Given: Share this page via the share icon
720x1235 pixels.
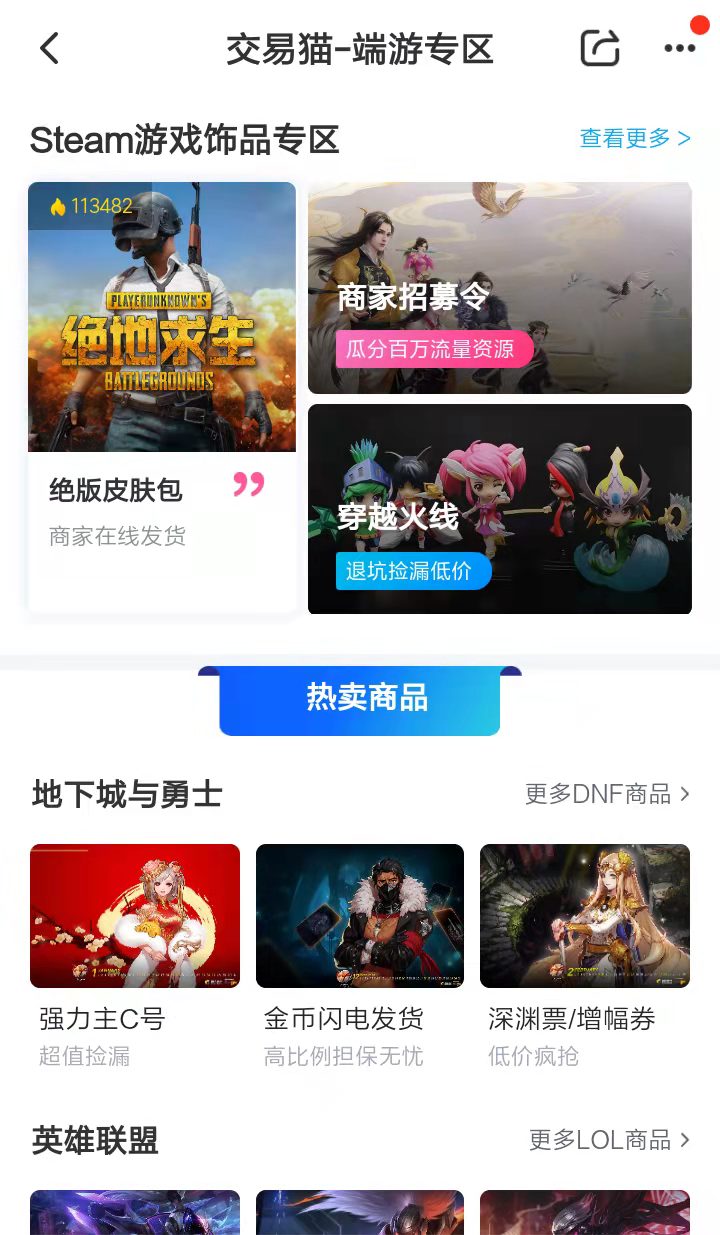Looking at the screenshot, I should pos(600,48).
